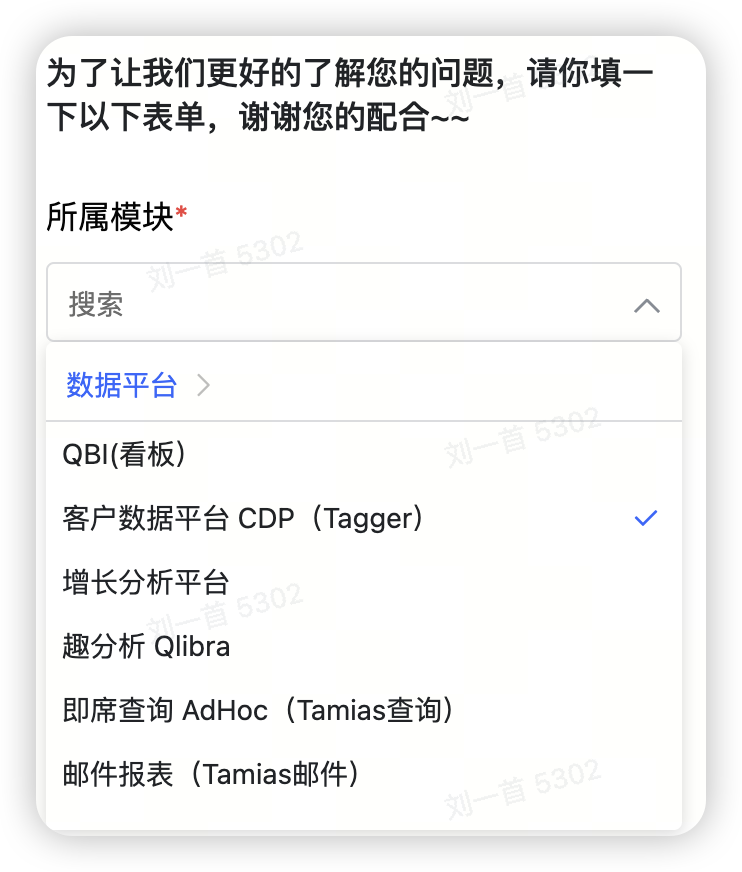Open the 数据平台 breadcrumb level

122,385
